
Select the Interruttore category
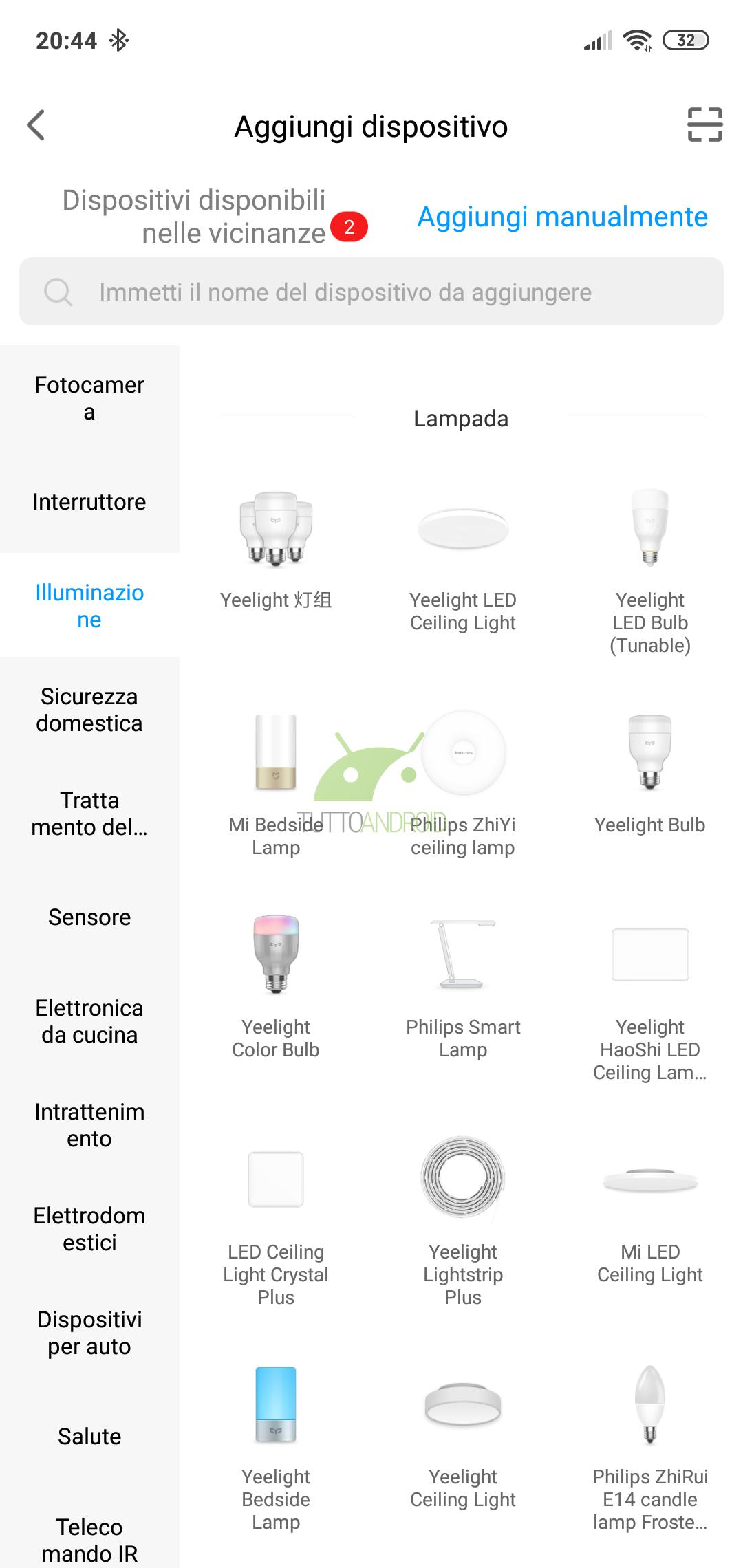pos(89,502)
